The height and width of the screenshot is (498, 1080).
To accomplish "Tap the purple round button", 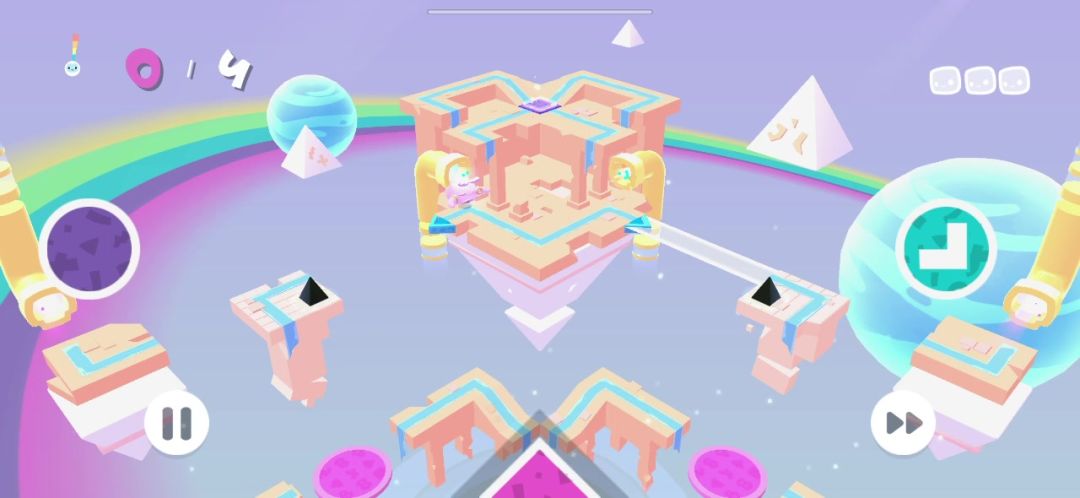I will (90, 249).
